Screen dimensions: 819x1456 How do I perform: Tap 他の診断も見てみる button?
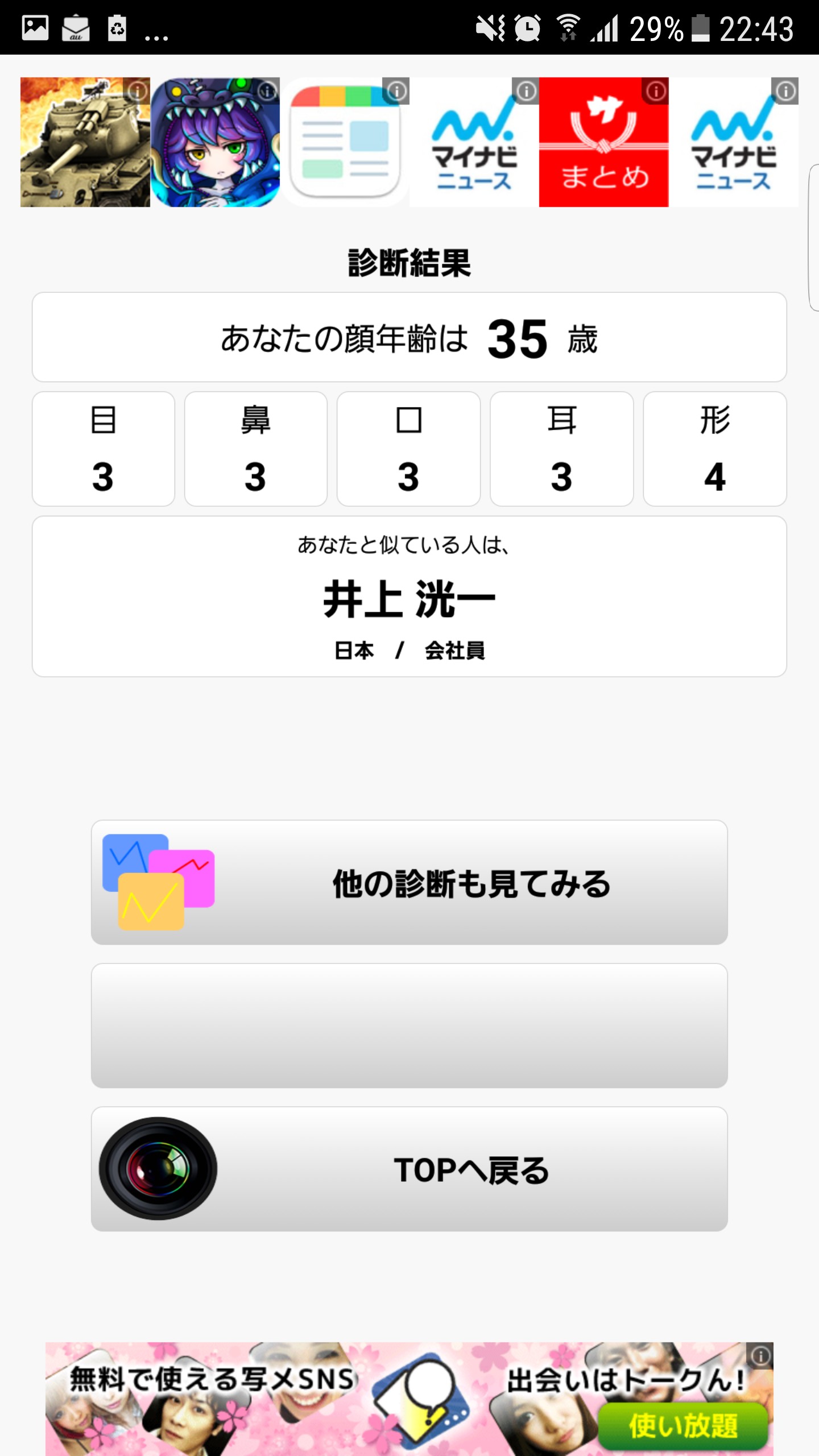click(x=409, y=882)
